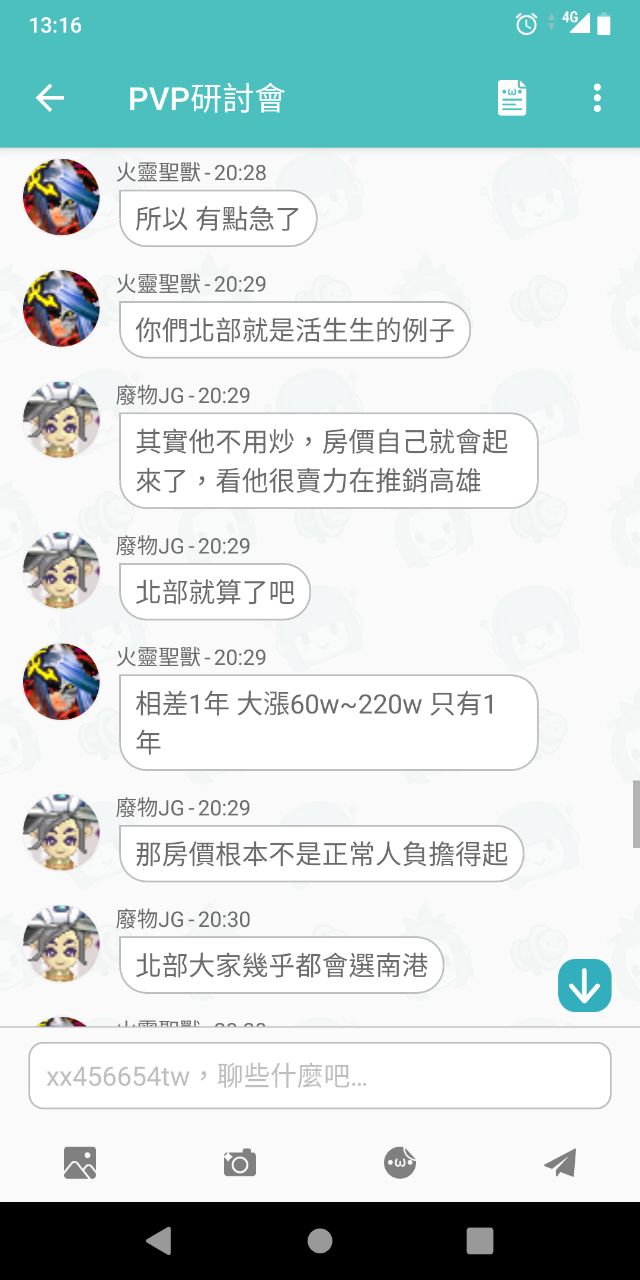Open the camera to take photo
640x1280 pixels.
tap(240, 1163)
